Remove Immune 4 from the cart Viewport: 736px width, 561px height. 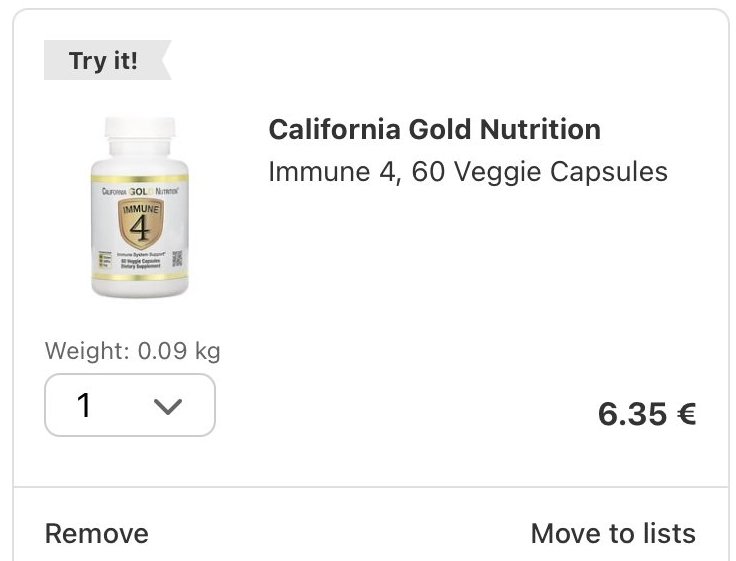click(97, 534)
